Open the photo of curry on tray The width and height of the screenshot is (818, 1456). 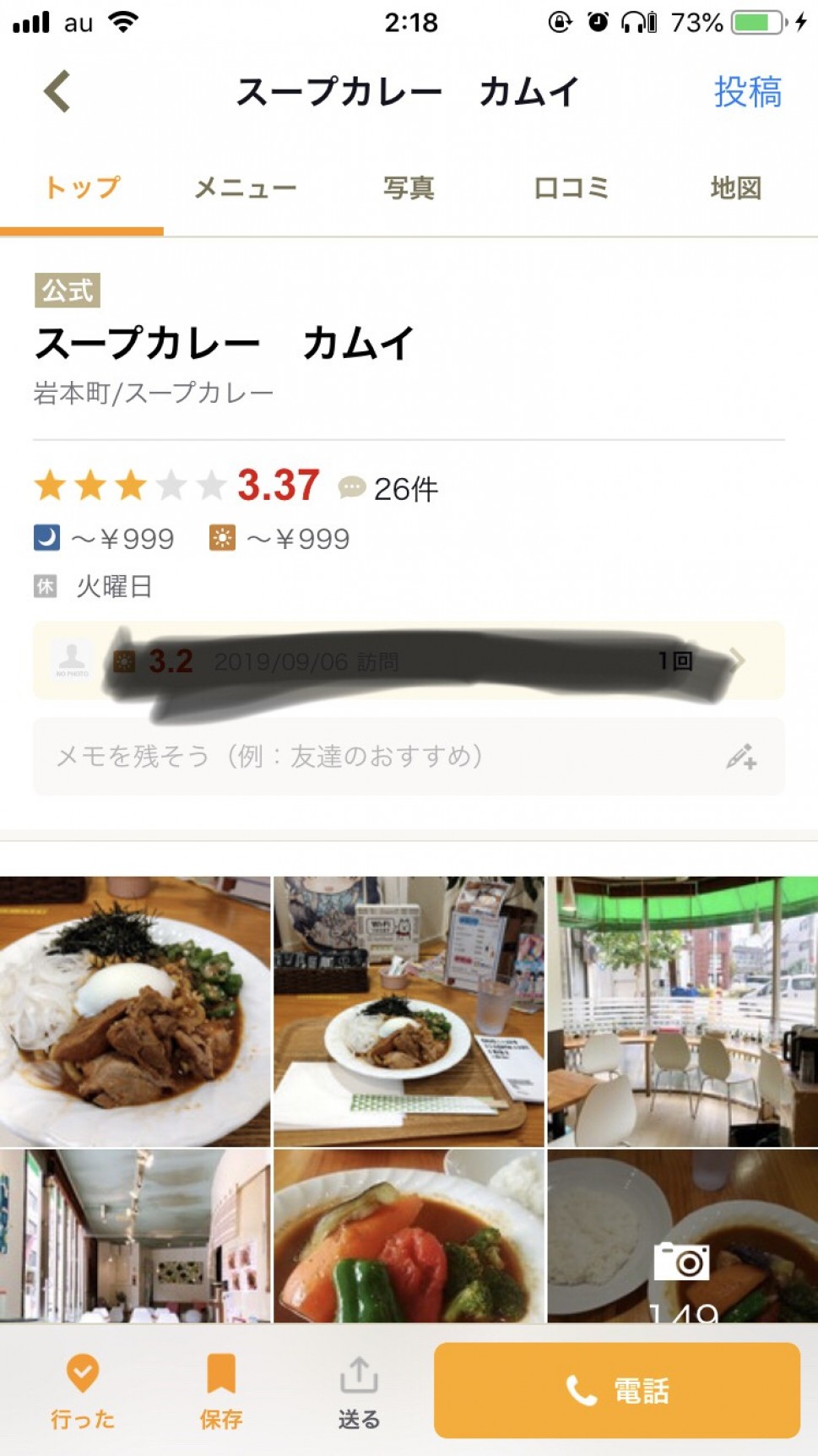(409, 1011)
